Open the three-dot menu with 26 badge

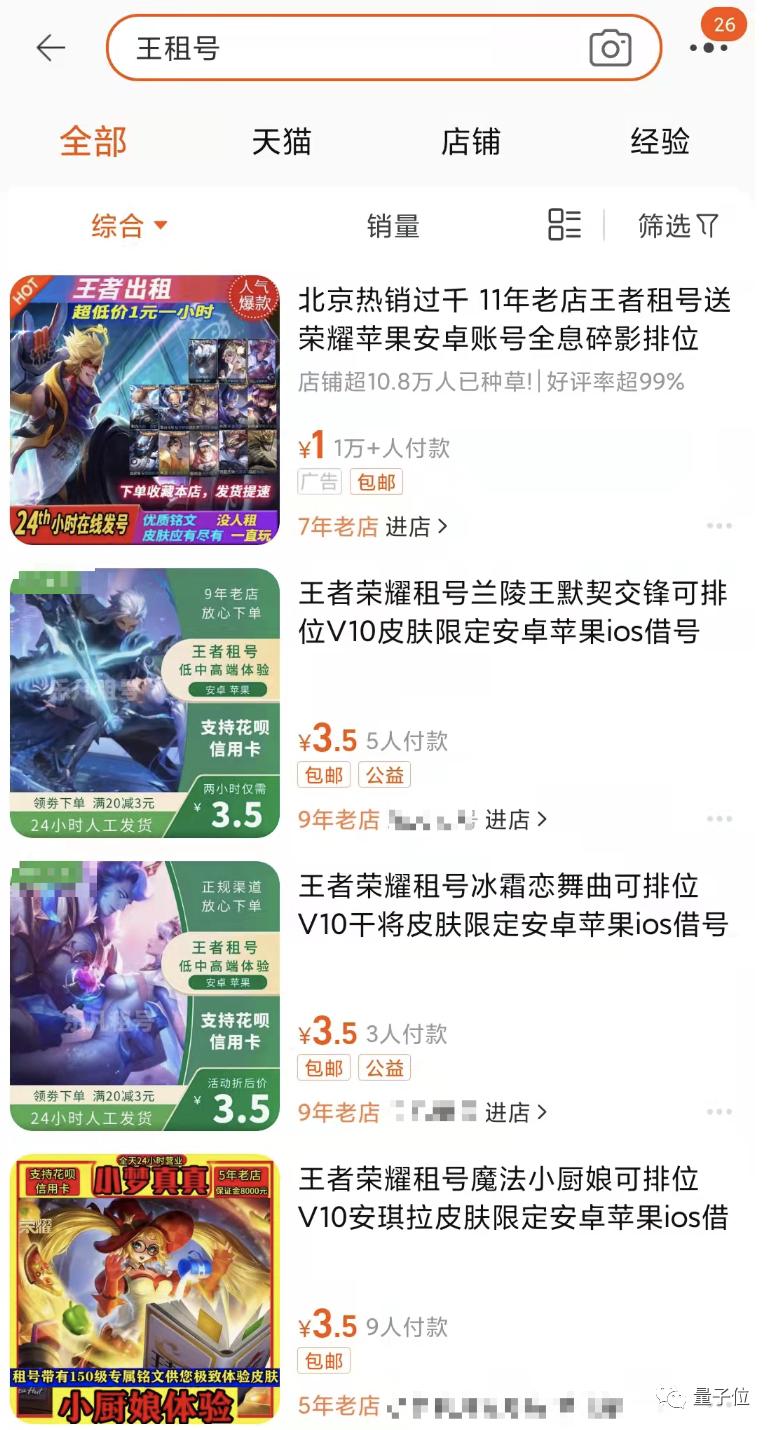pos(709,46)
